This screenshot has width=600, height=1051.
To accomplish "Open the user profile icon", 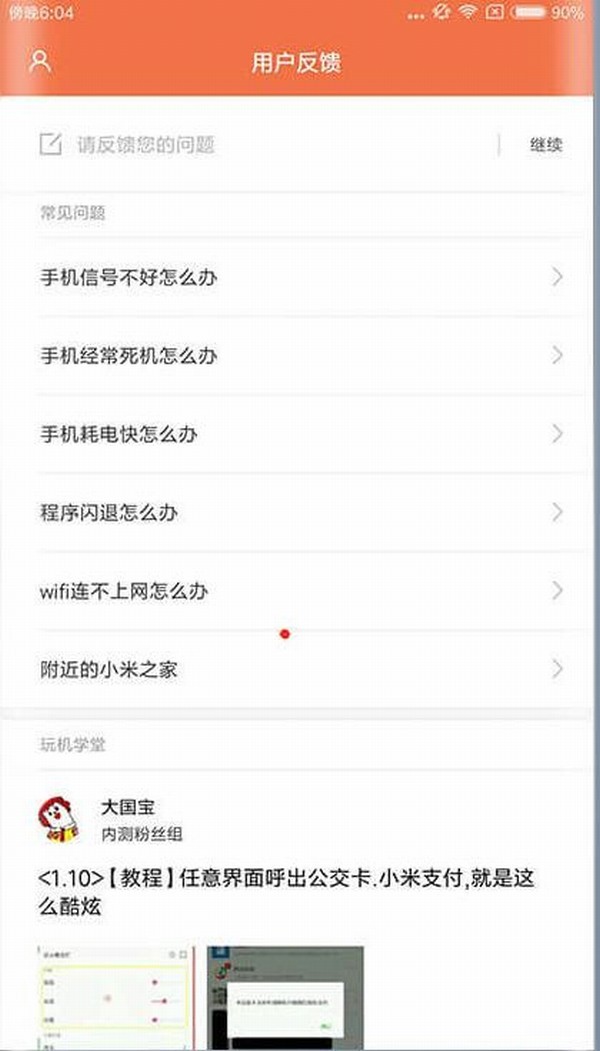I will point(40,61).
